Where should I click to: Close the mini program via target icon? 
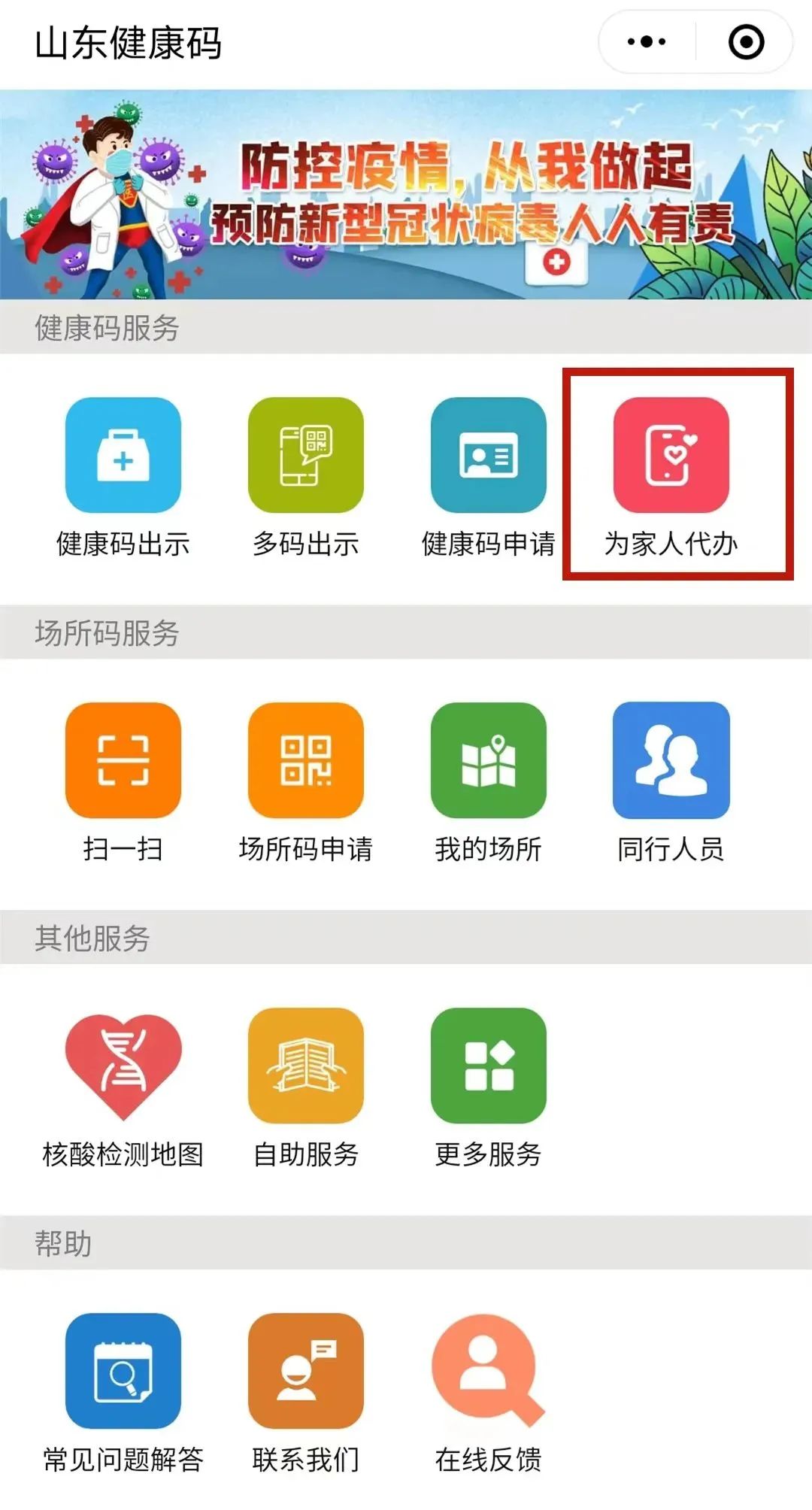pos(746,42)
